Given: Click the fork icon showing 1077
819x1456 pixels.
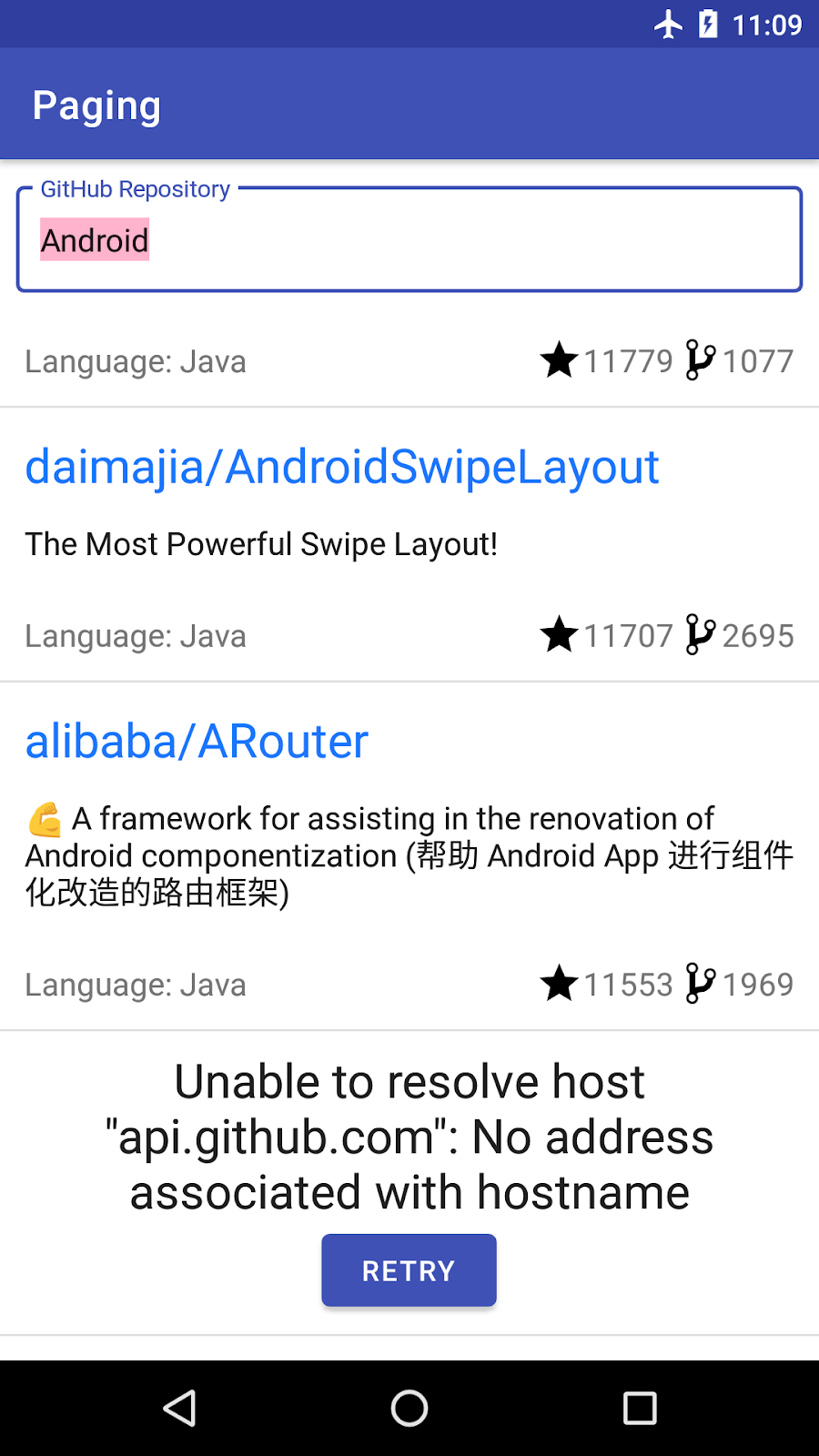Looking at the screenshot, I should click(699, 360).
